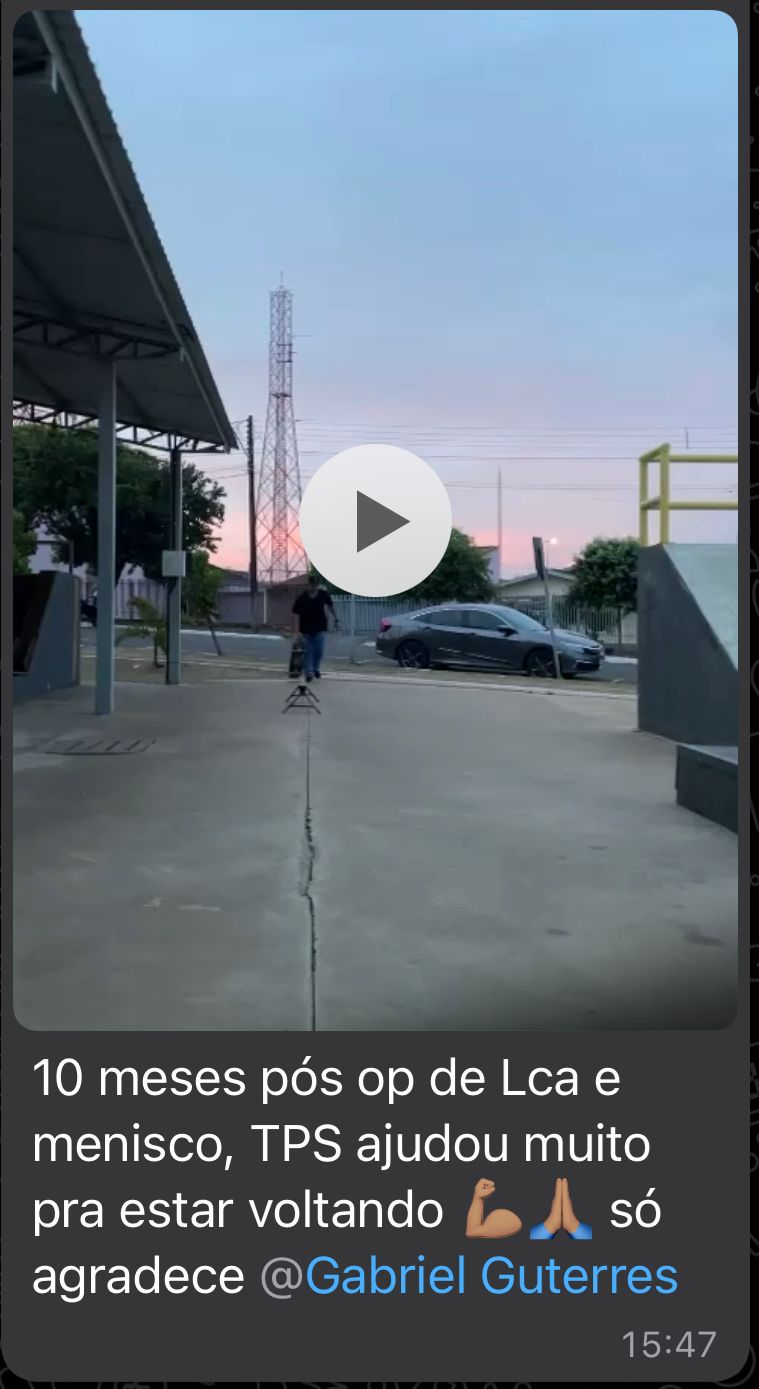Tap 'Gabriel Guterres' to view contact
Viewport: 759px width, 1389px height.
tap(497, 1275)
